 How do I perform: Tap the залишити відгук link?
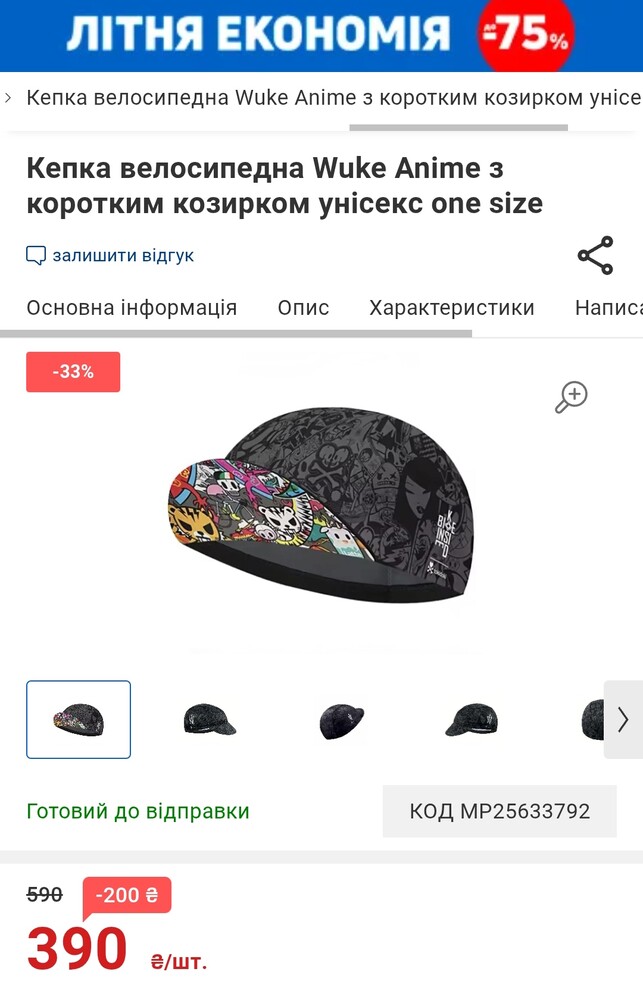point(110,255)
